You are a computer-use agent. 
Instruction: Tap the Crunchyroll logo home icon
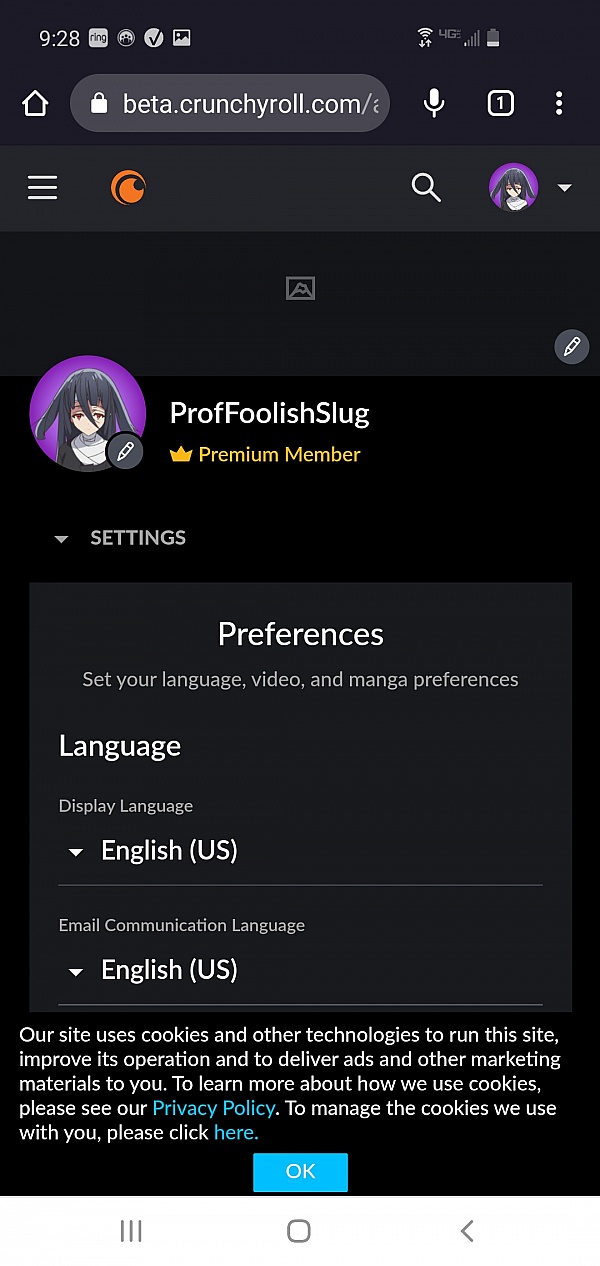[x=128, y=187]
